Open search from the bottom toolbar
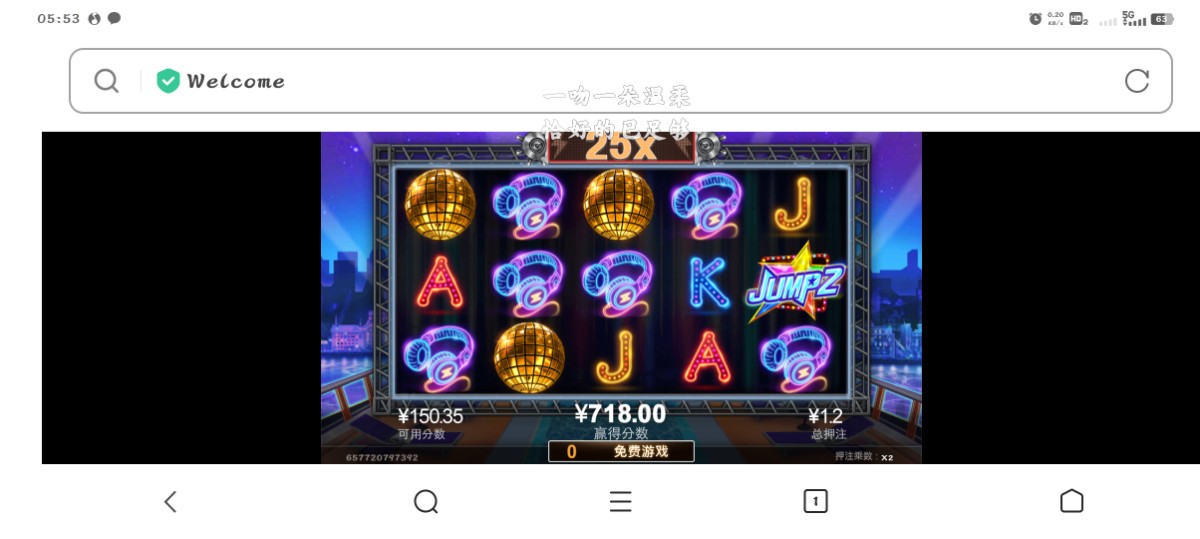 [x=426, y=501]
